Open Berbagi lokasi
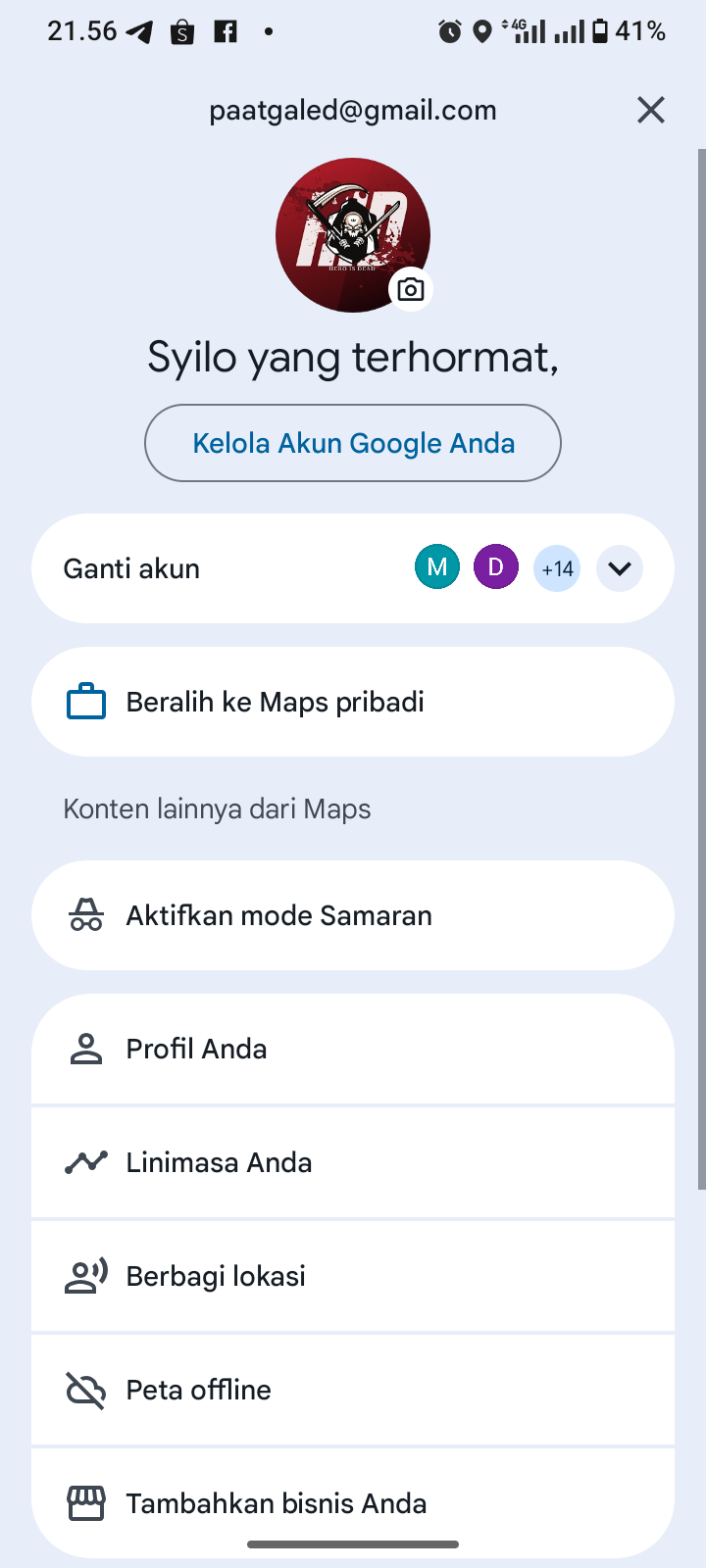The height and width of the screenshot is (1568, 706). coord(353,1276)
